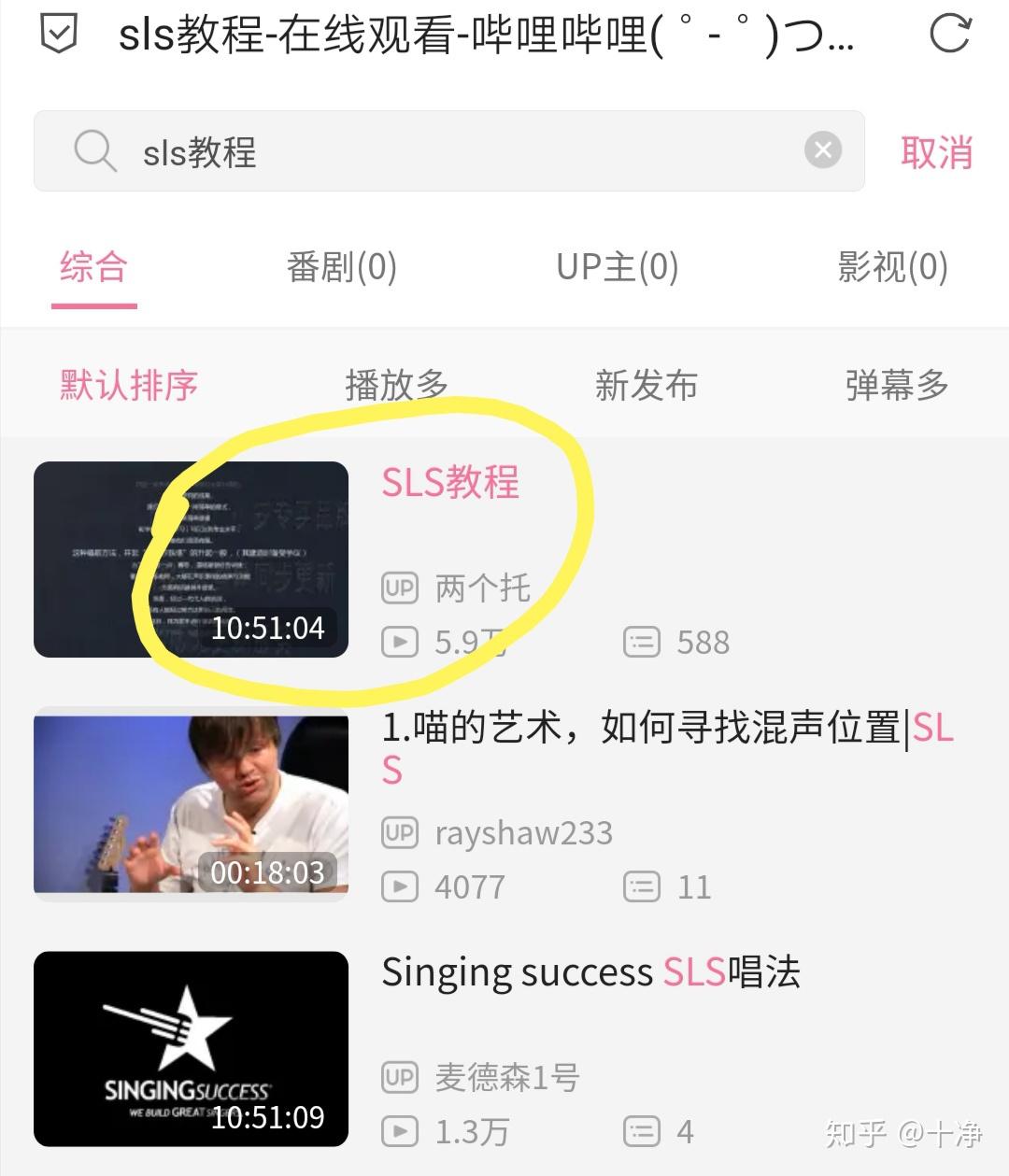Open the Singing success SLS唱法 video
The height and width of the screenshot is (1176, 1009).
590,973
